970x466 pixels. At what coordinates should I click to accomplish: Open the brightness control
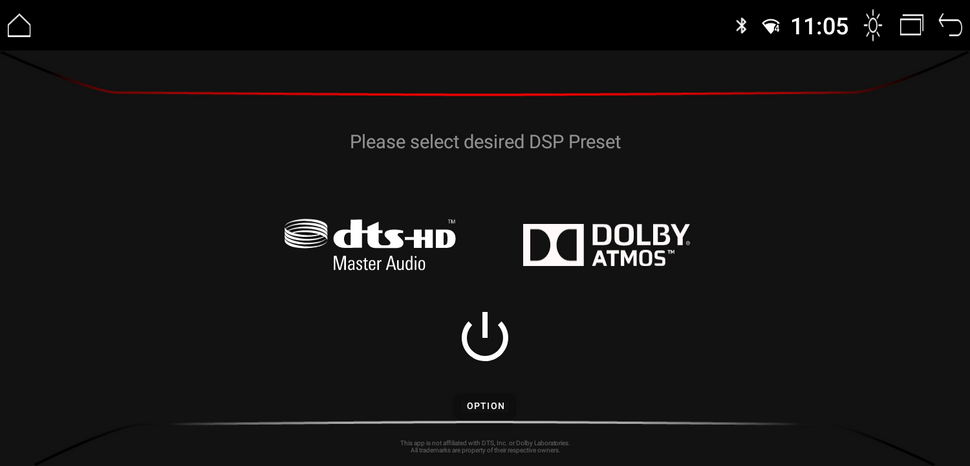[x=873, y=26]
